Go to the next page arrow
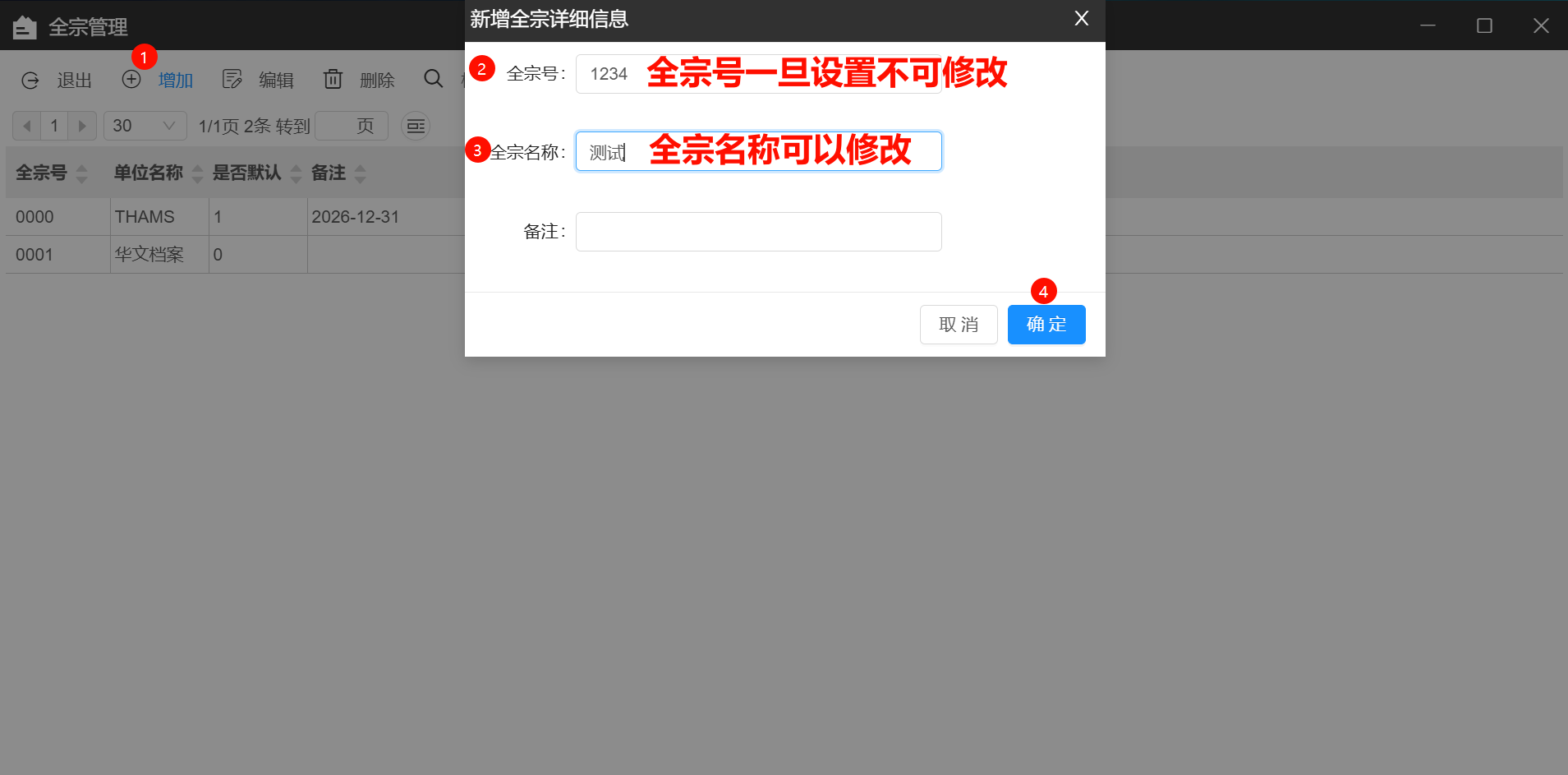 (x=81, y=126)
